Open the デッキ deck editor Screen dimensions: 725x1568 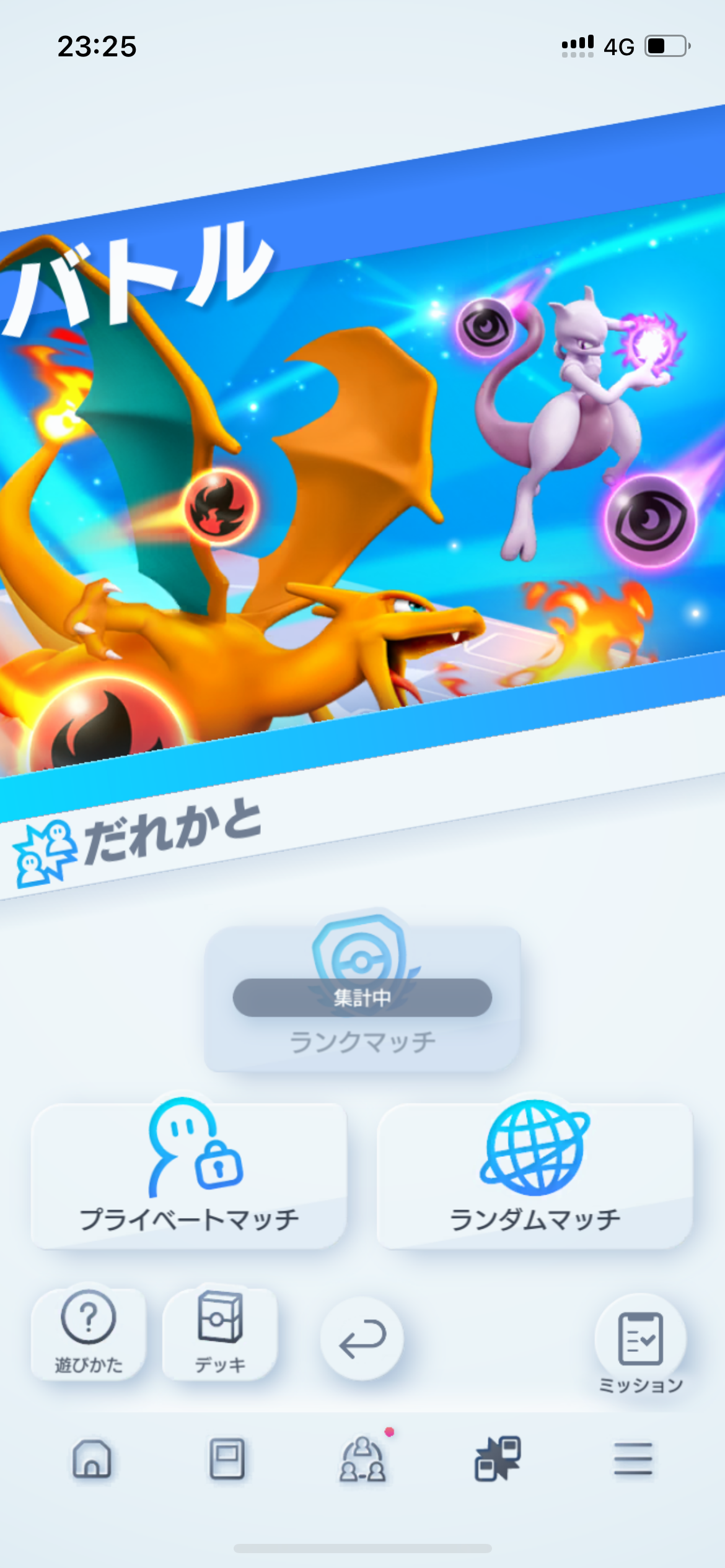pyautogui.click(x=219, y=1334)
